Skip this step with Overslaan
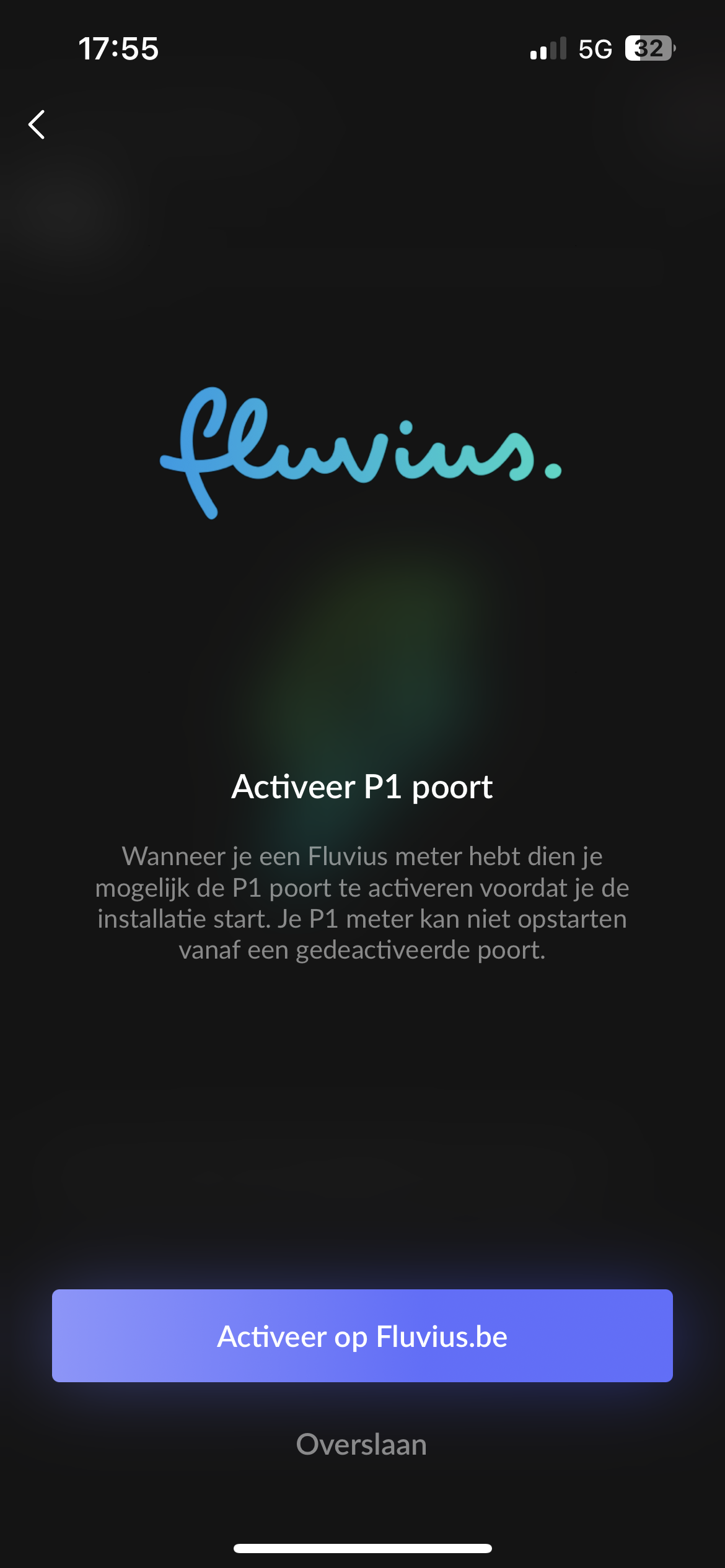 pos(361,1445)
